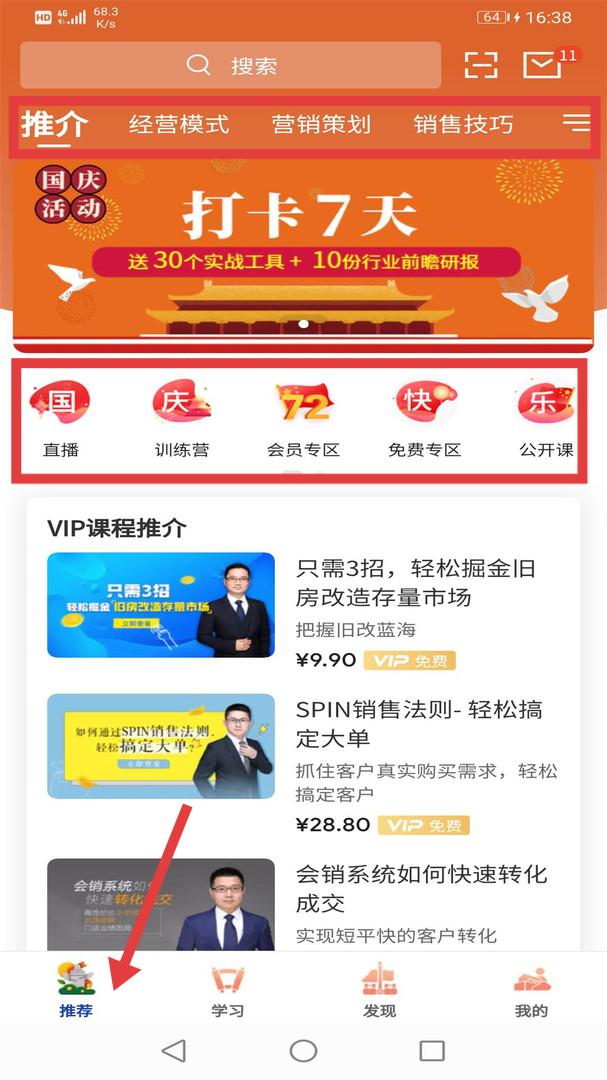Switch to the 经营模式 tab
607x1080 pixels.
(179, 124)
